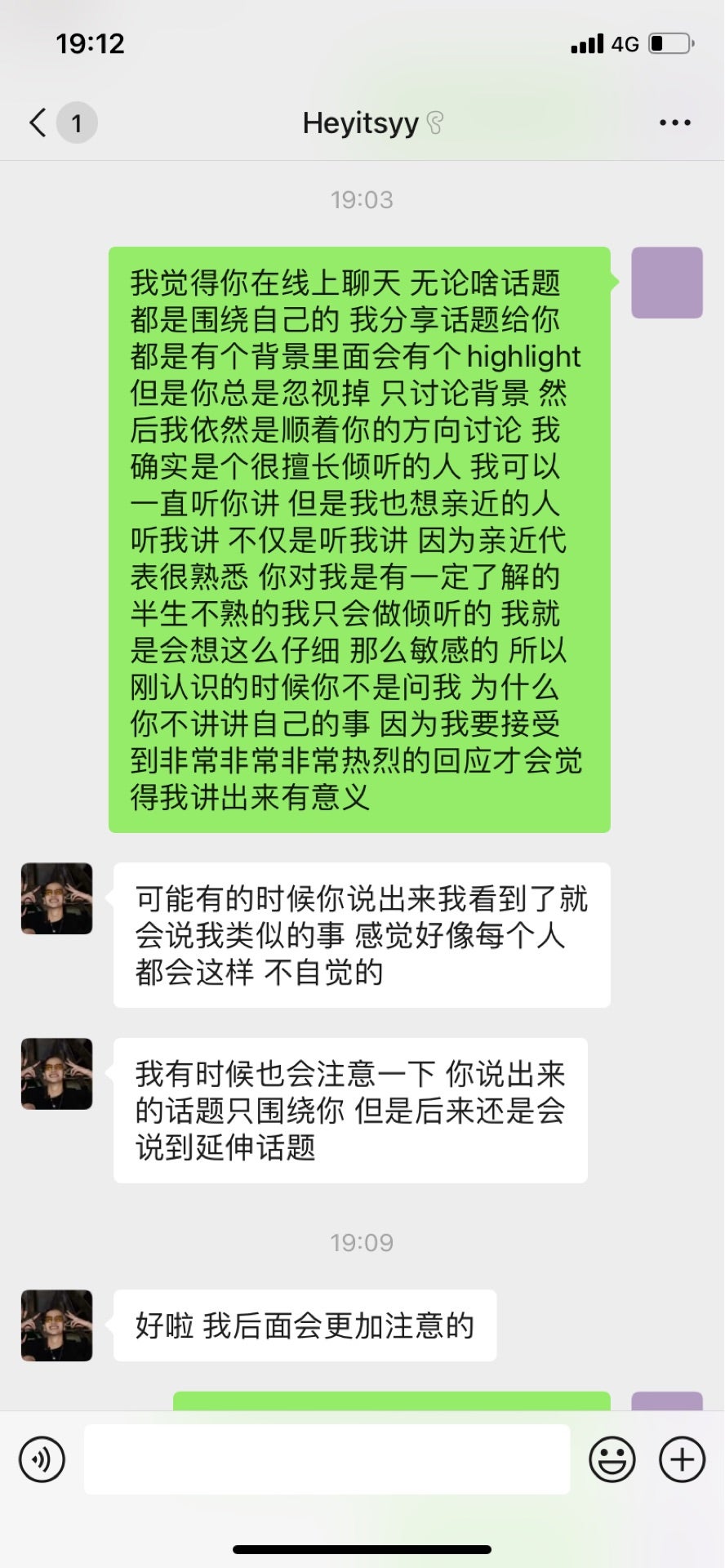
Task: Open Heyitsyy's profile via their avatar
Action: coord(56,898)
